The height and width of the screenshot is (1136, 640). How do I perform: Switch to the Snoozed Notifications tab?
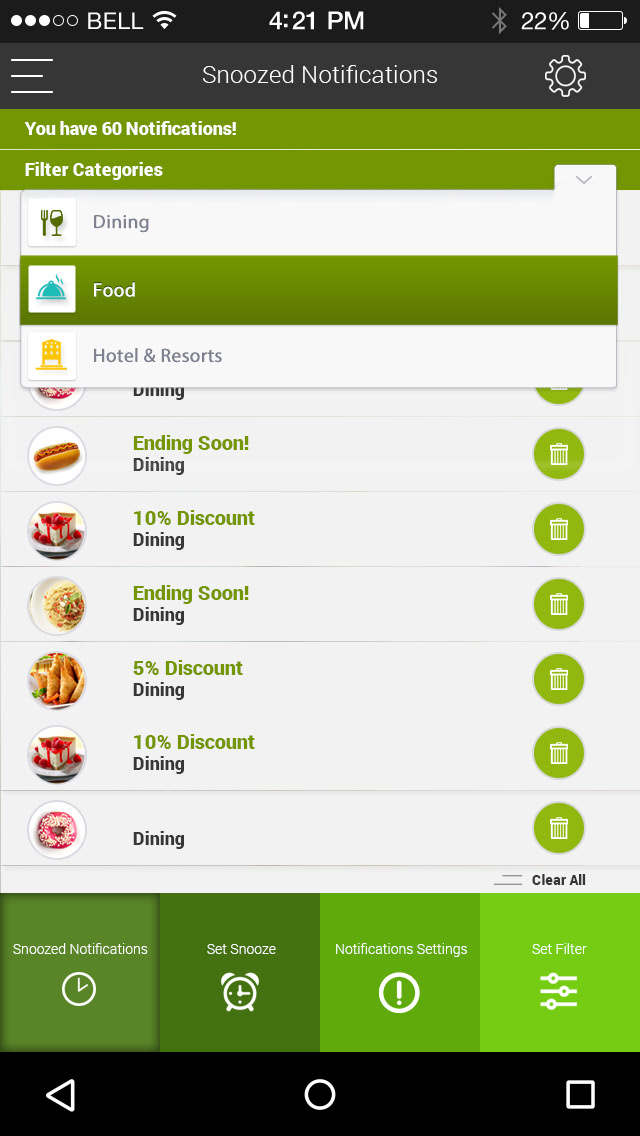[80, 972]
